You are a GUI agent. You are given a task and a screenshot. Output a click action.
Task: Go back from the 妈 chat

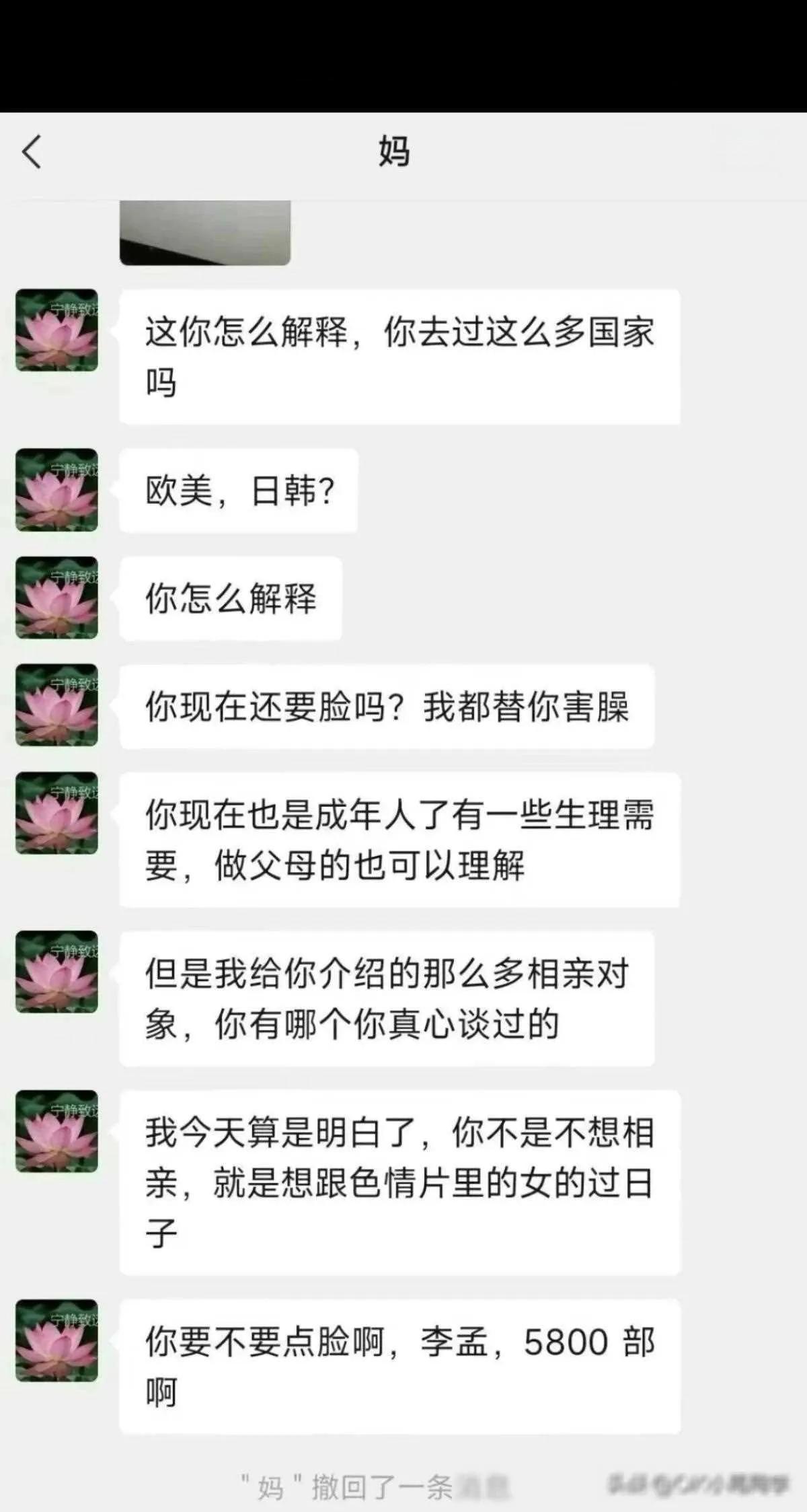[x=32, y=151]
